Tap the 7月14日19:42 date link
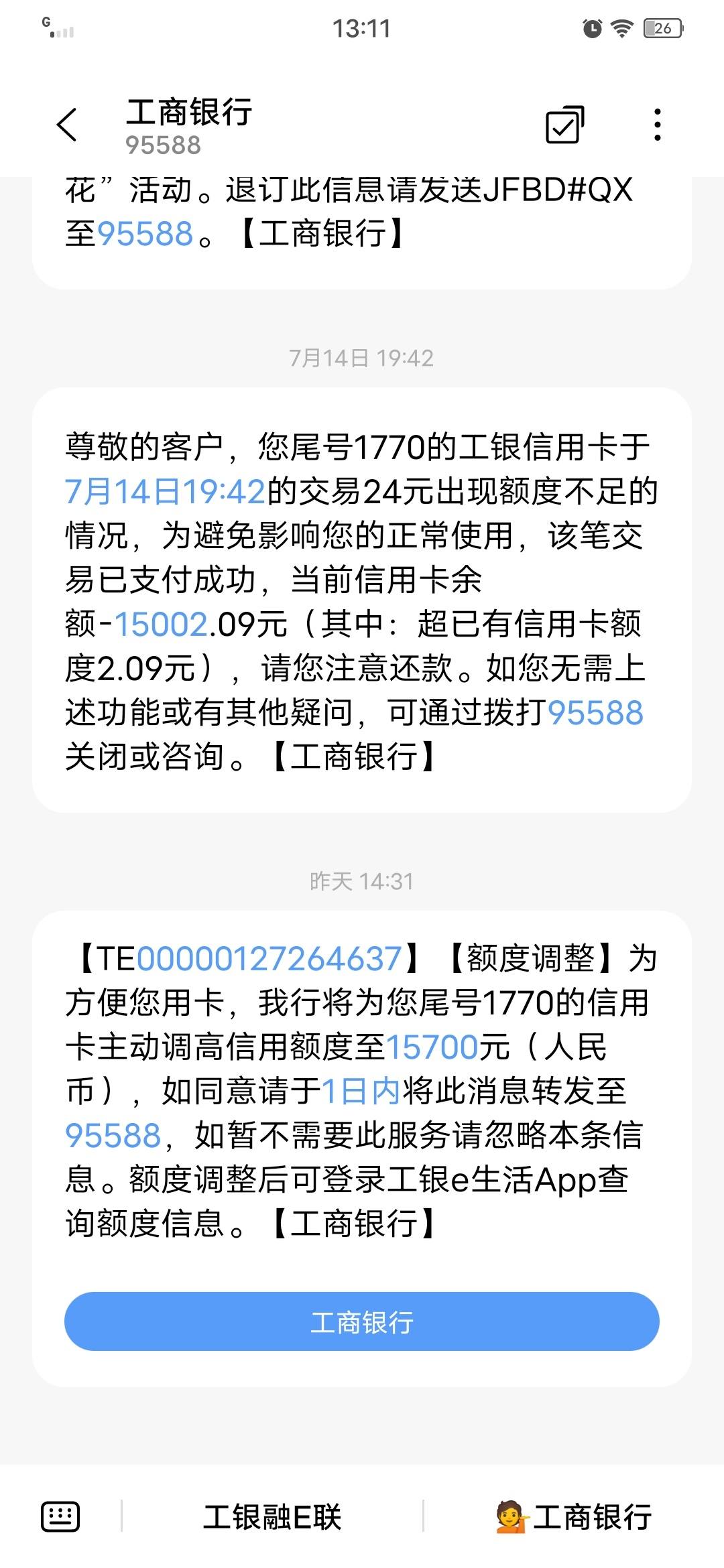Screen dimensions: 724x1568 coord(166,492)
